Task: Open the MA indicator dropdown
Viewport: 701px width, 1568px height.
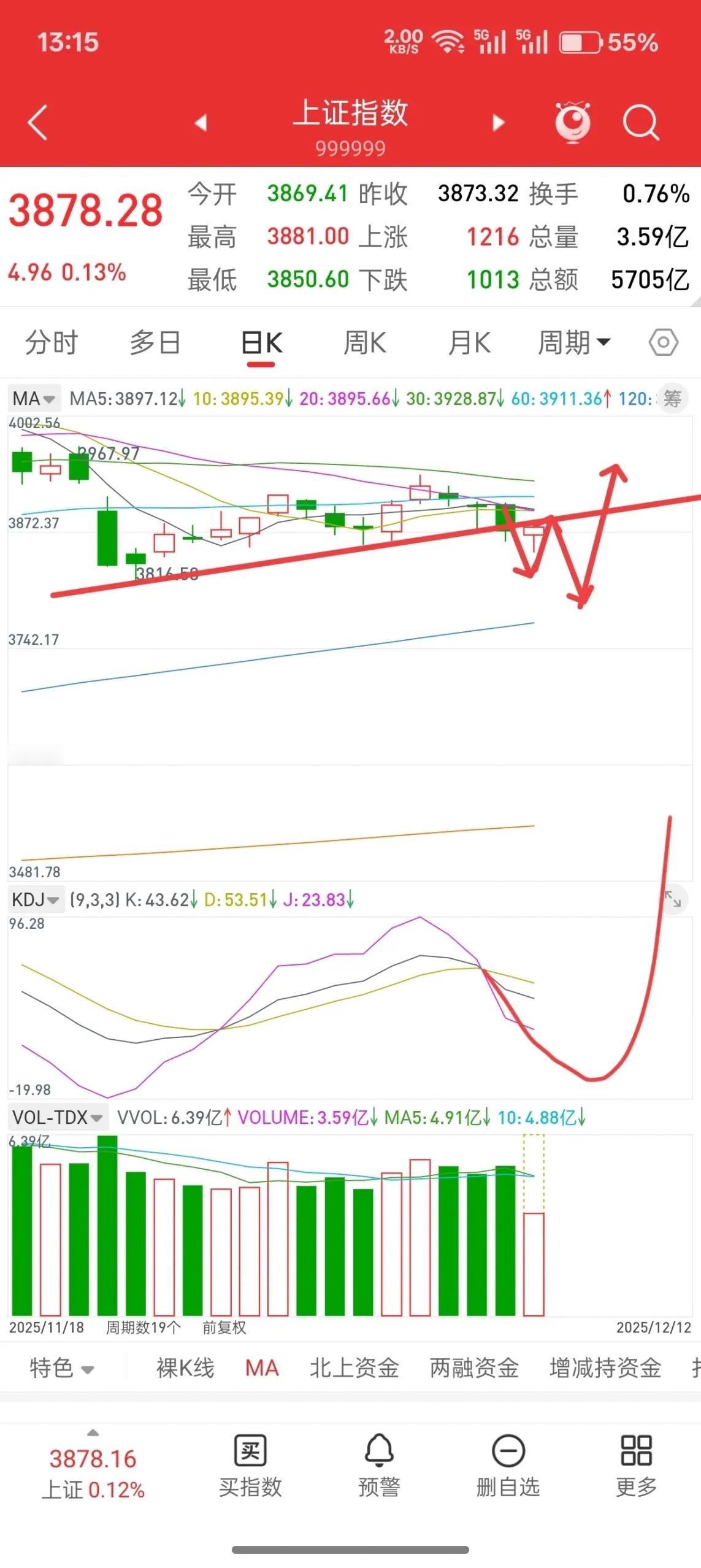Action: tap(34, 399)
